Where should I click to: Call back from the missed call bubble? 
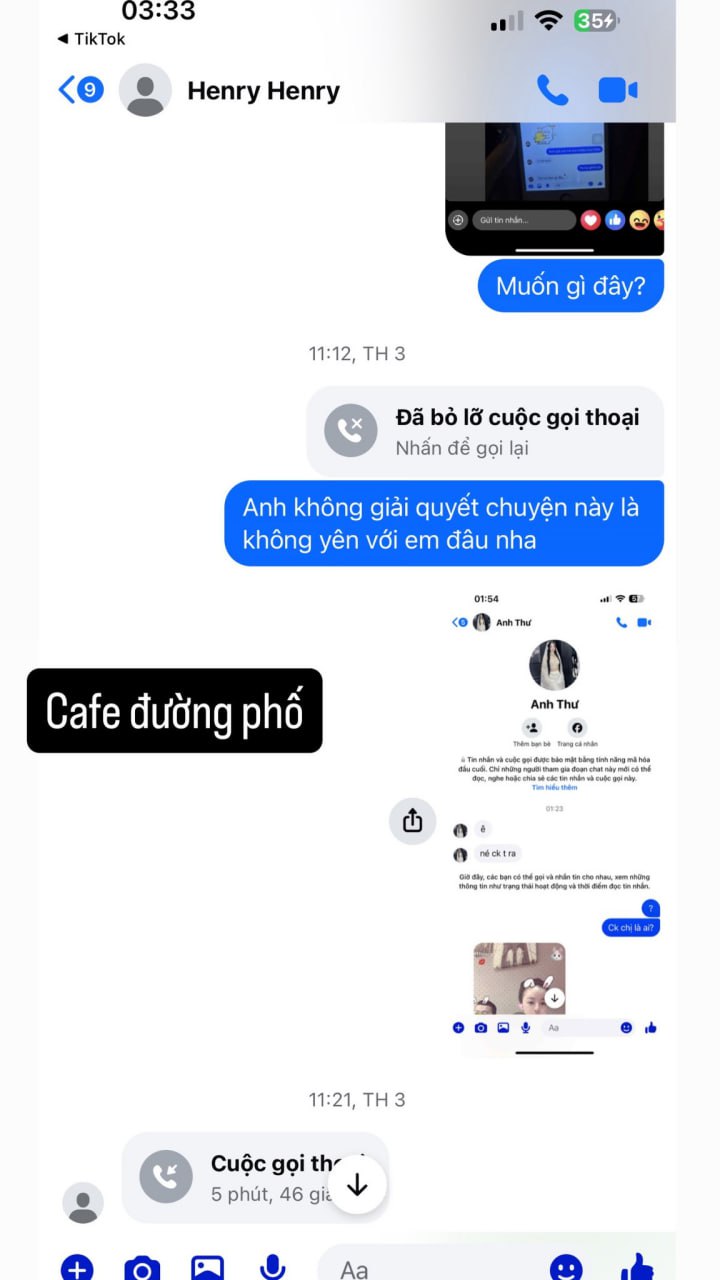point(485,431)
